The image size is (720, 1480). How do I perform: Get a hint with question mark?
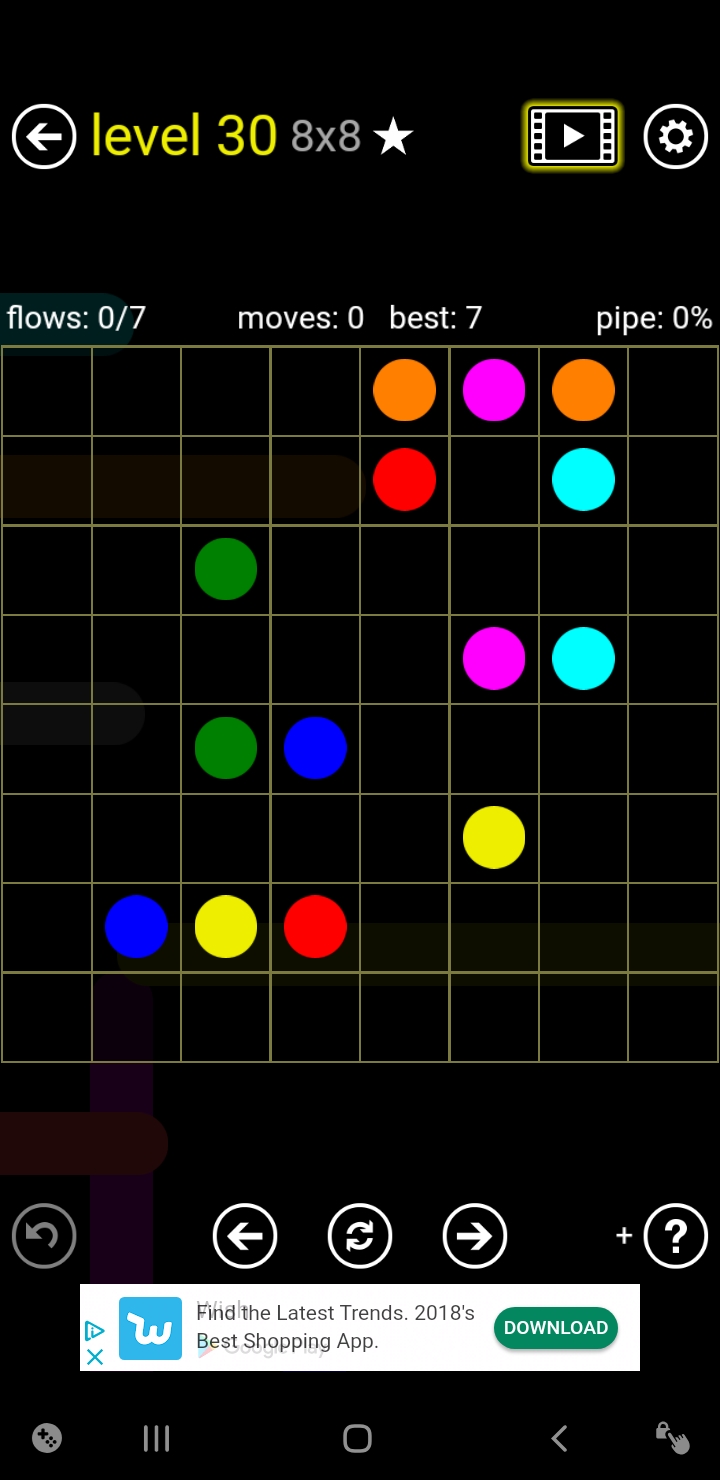click(675, 1236)
